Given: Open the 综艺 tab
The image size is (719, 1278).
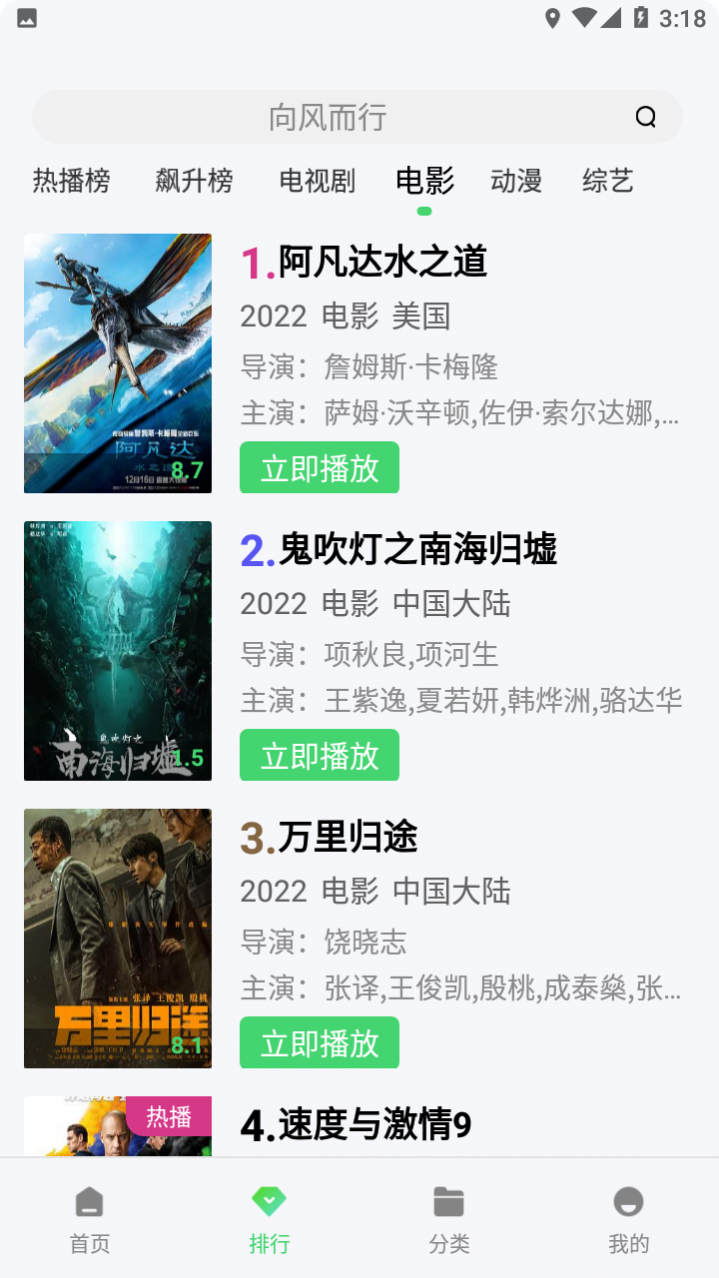Looking at the screenshot, I should coord(608,181).
